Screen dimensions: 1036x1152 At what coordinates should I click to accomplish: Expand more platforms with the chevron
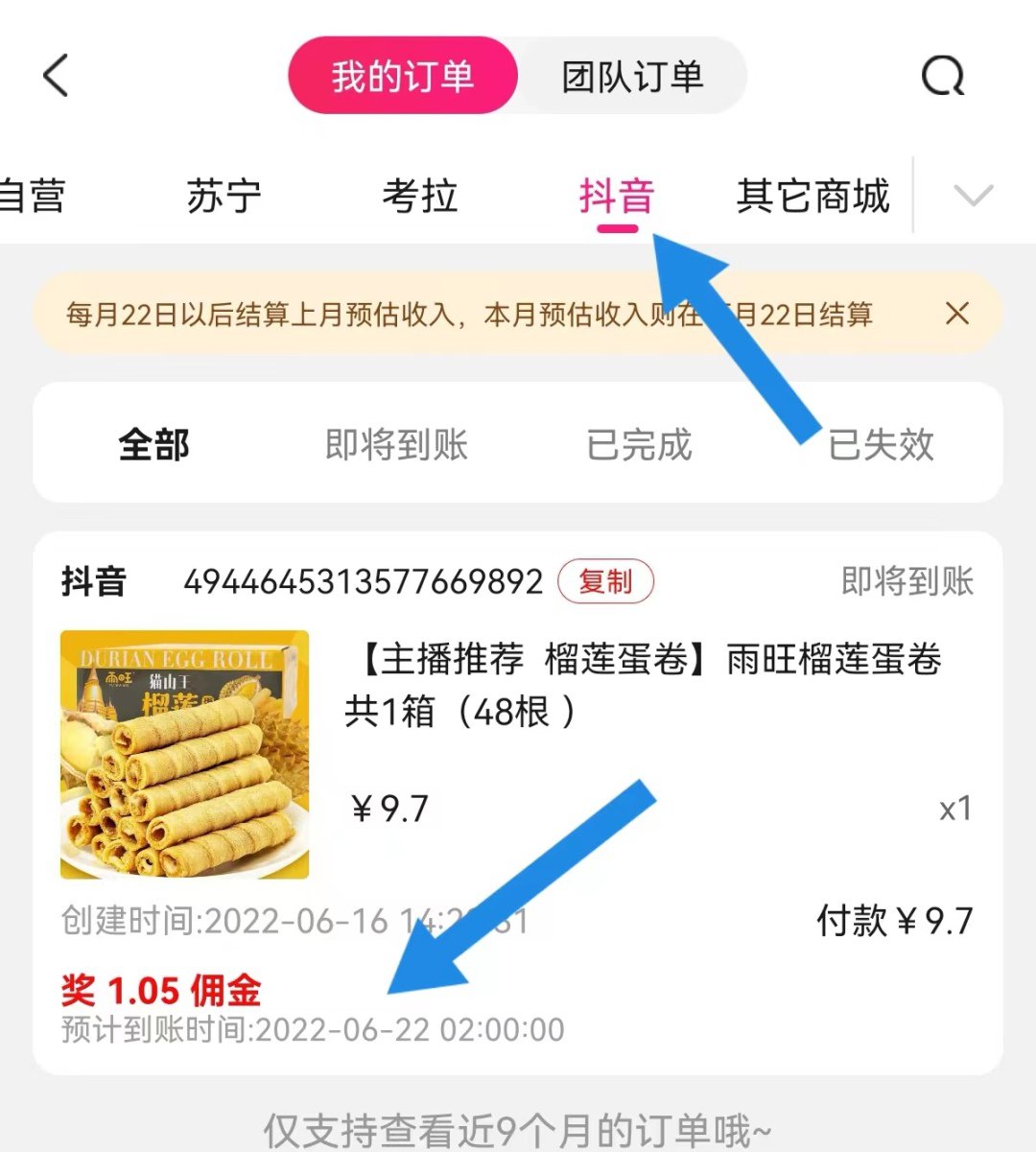973,196
